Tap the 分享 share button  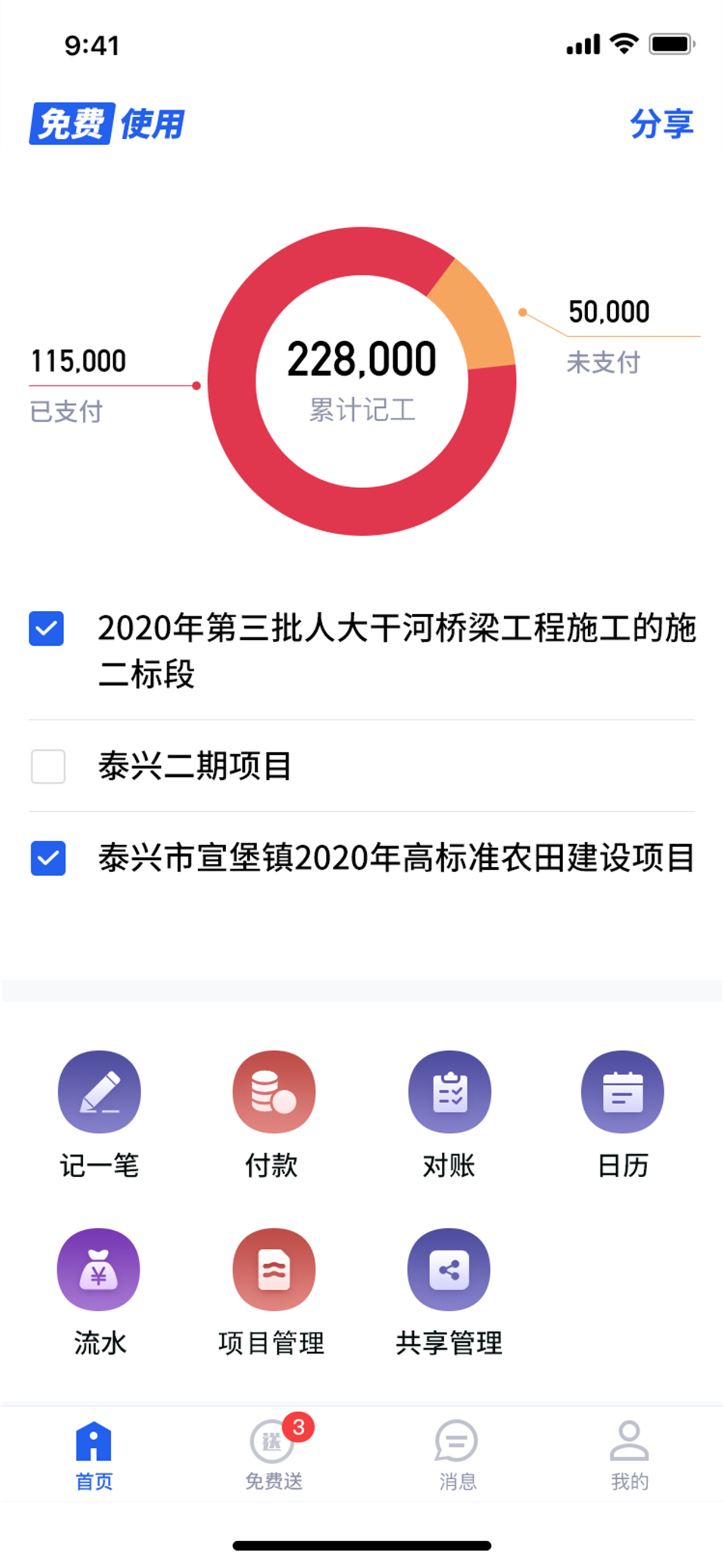point(661,124)
